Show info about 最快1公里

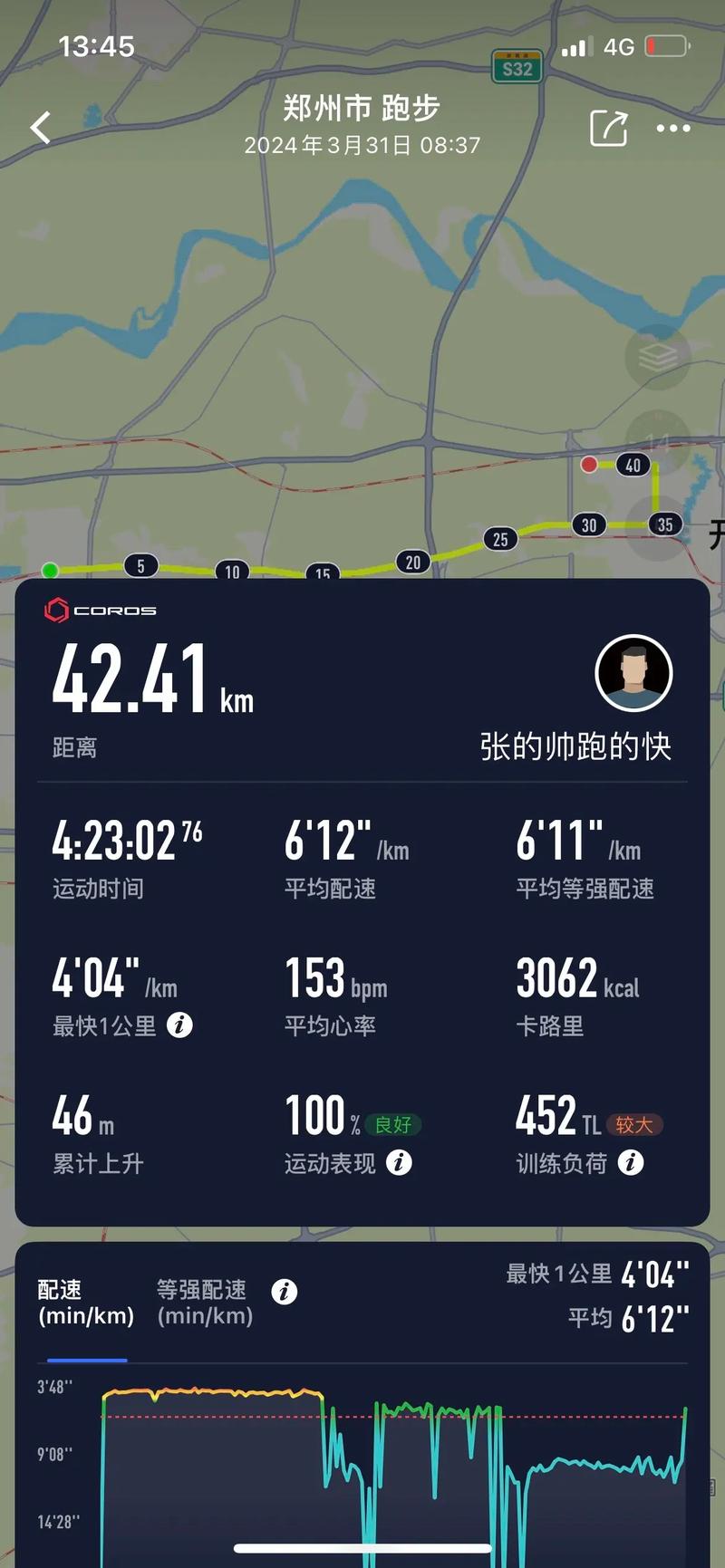(180, 1025)
